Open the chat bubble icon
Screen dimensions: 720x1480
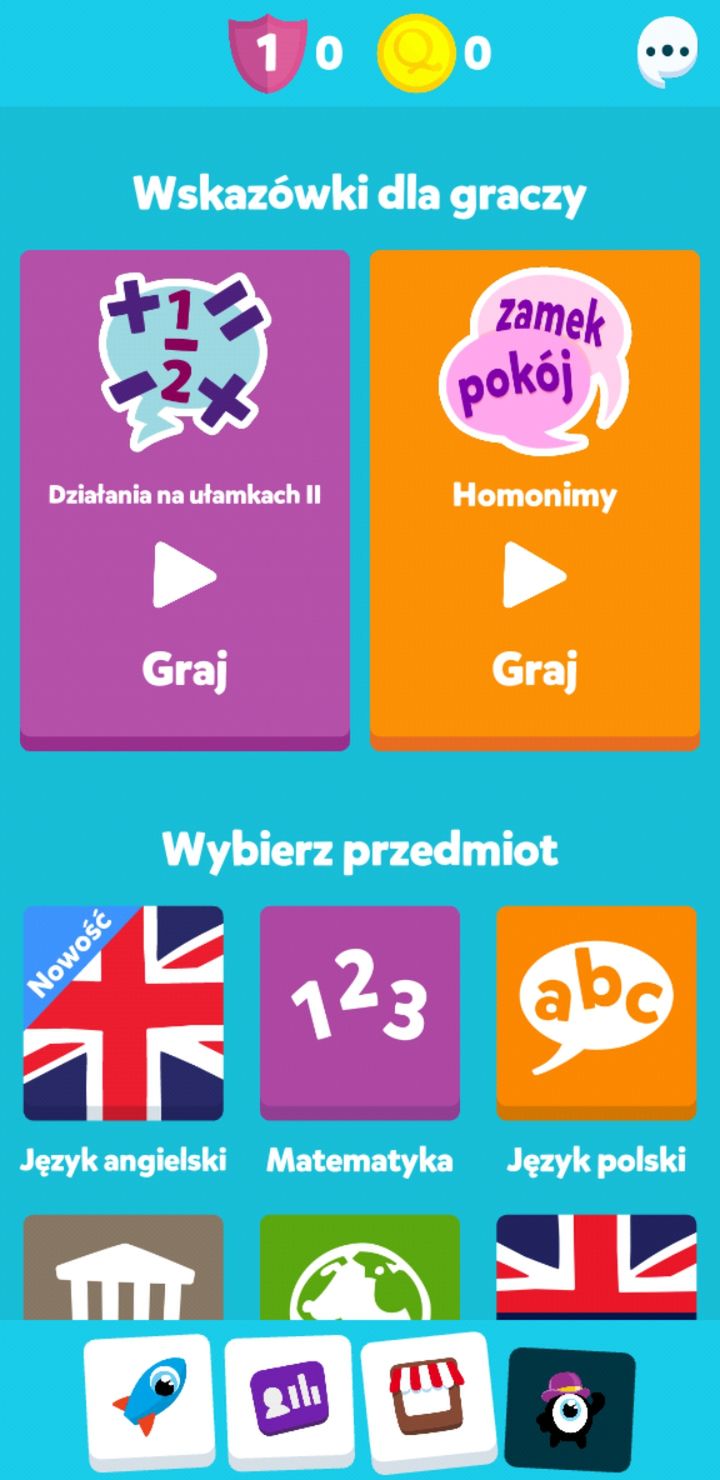click(667, 52)
